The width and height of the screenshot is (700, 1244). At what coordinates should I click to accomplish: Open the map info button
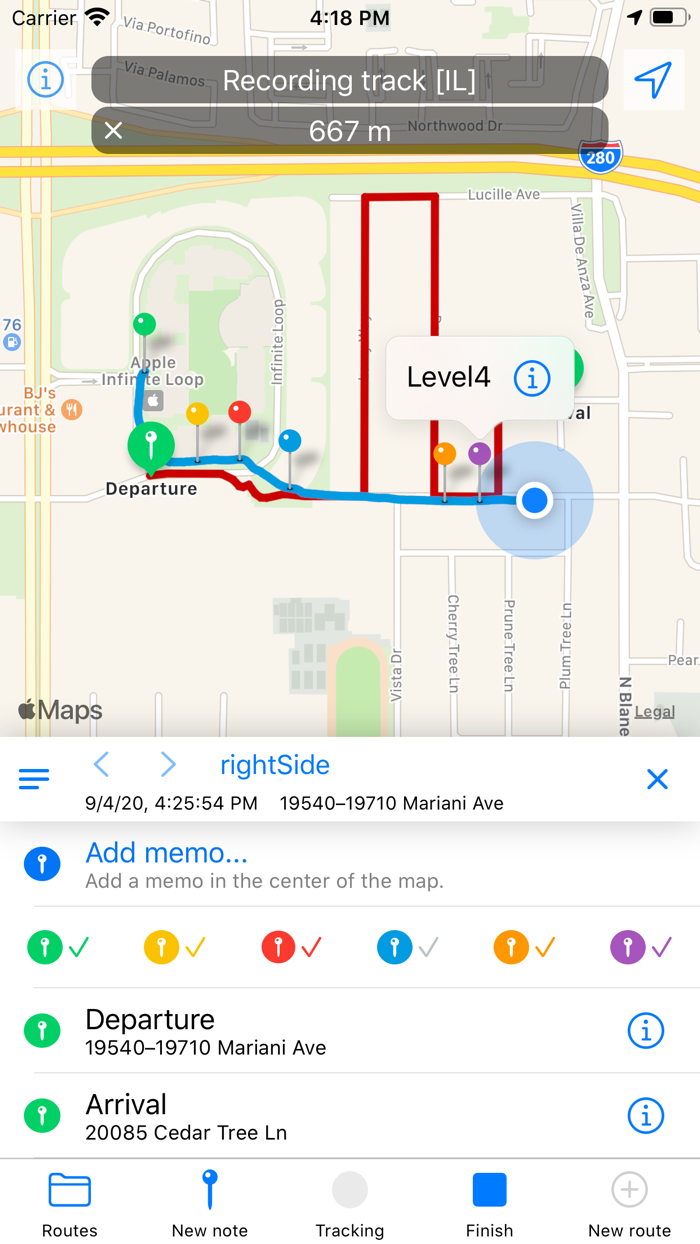[x=45, y=79]
